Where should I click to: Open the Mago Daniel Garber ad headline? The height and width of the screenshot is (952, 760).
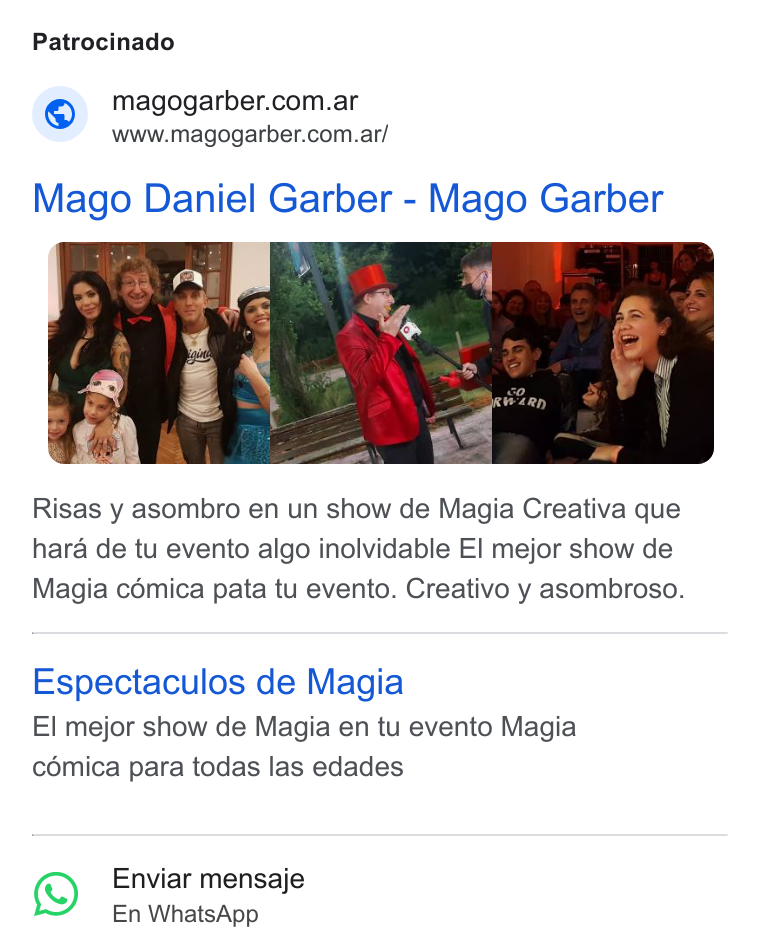[x=348, y=199]
